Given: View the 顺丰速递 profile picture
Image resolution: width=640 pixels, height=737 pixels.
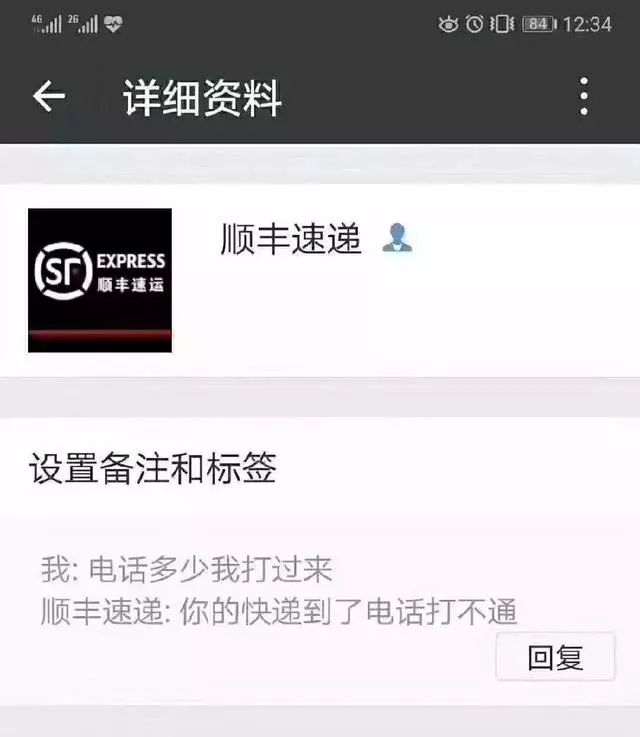Looking at the screenshot, I should (x=100, y=280).
